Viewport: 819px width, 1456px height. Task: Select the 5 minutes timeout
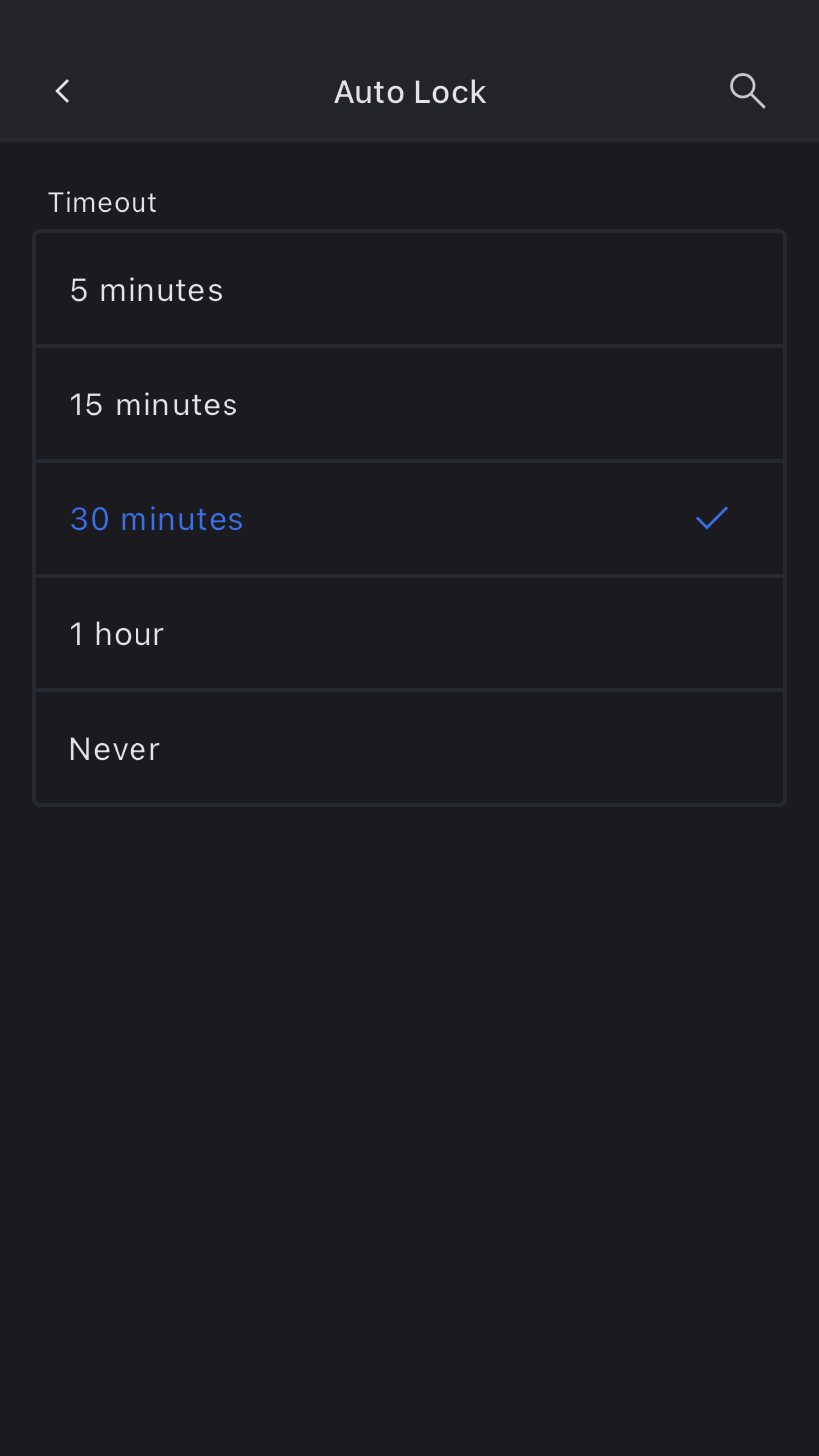tap(409, 290)
